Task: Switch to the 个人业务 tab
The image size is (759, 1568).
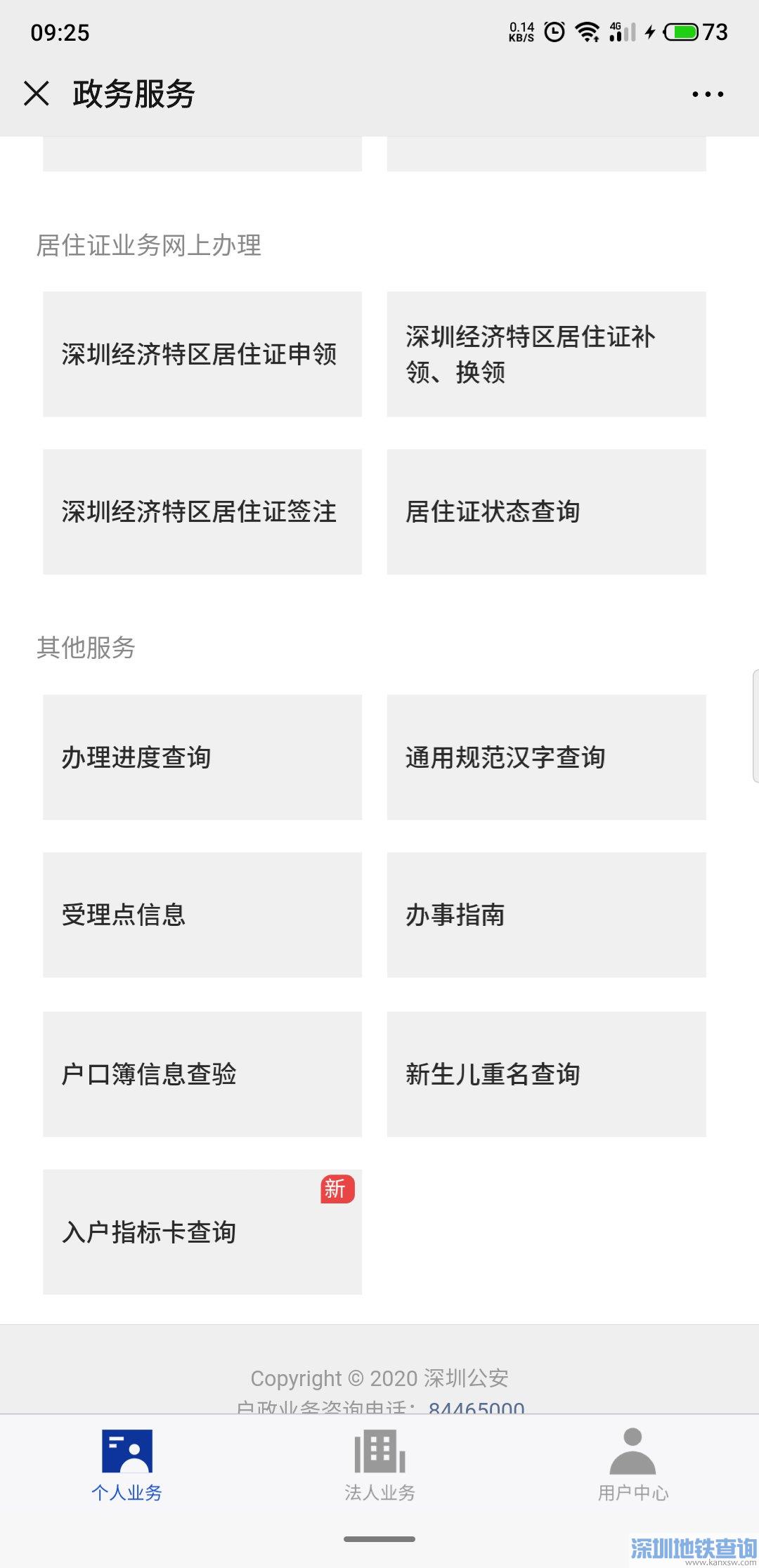Action: click(127, 1464)
